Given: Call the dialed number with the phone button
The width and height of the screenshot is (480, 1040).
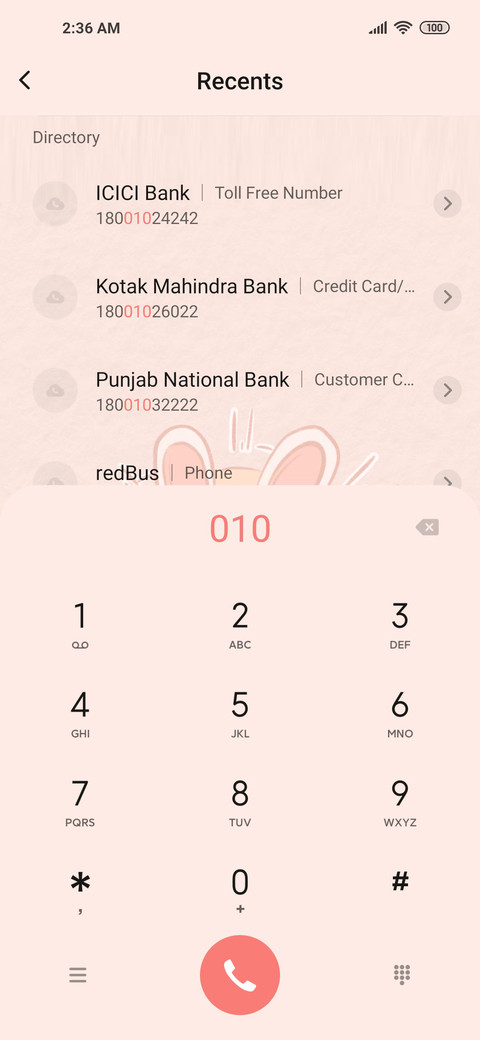Looking at the screenshot, I should (240, 975).
